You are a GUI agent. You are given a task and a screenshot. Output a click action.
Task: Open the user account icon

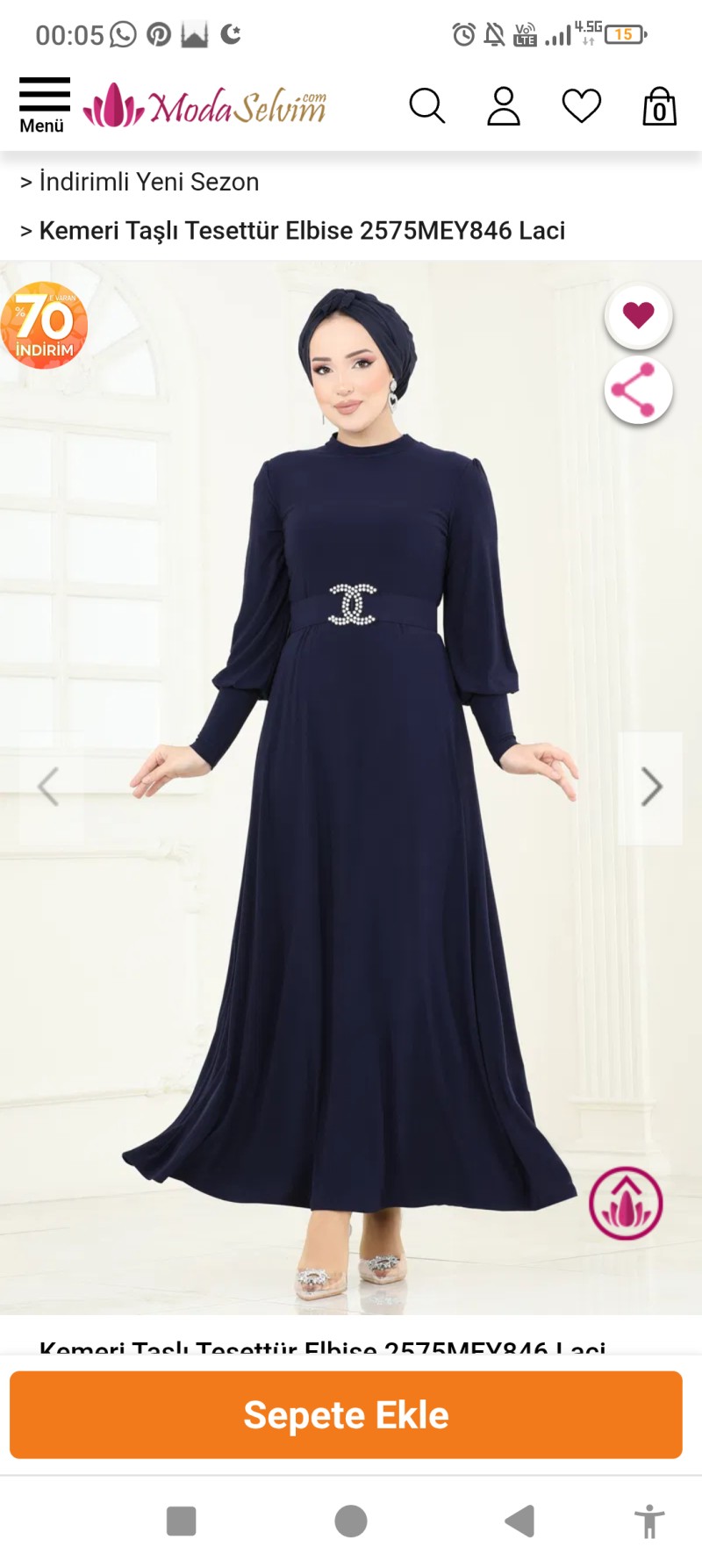504,106
